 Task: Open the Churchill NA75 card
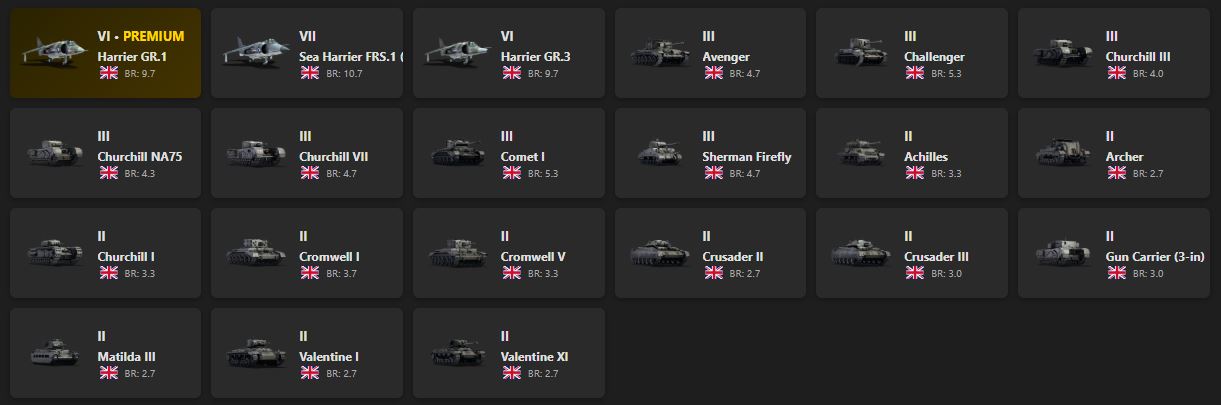click(105, 153)
